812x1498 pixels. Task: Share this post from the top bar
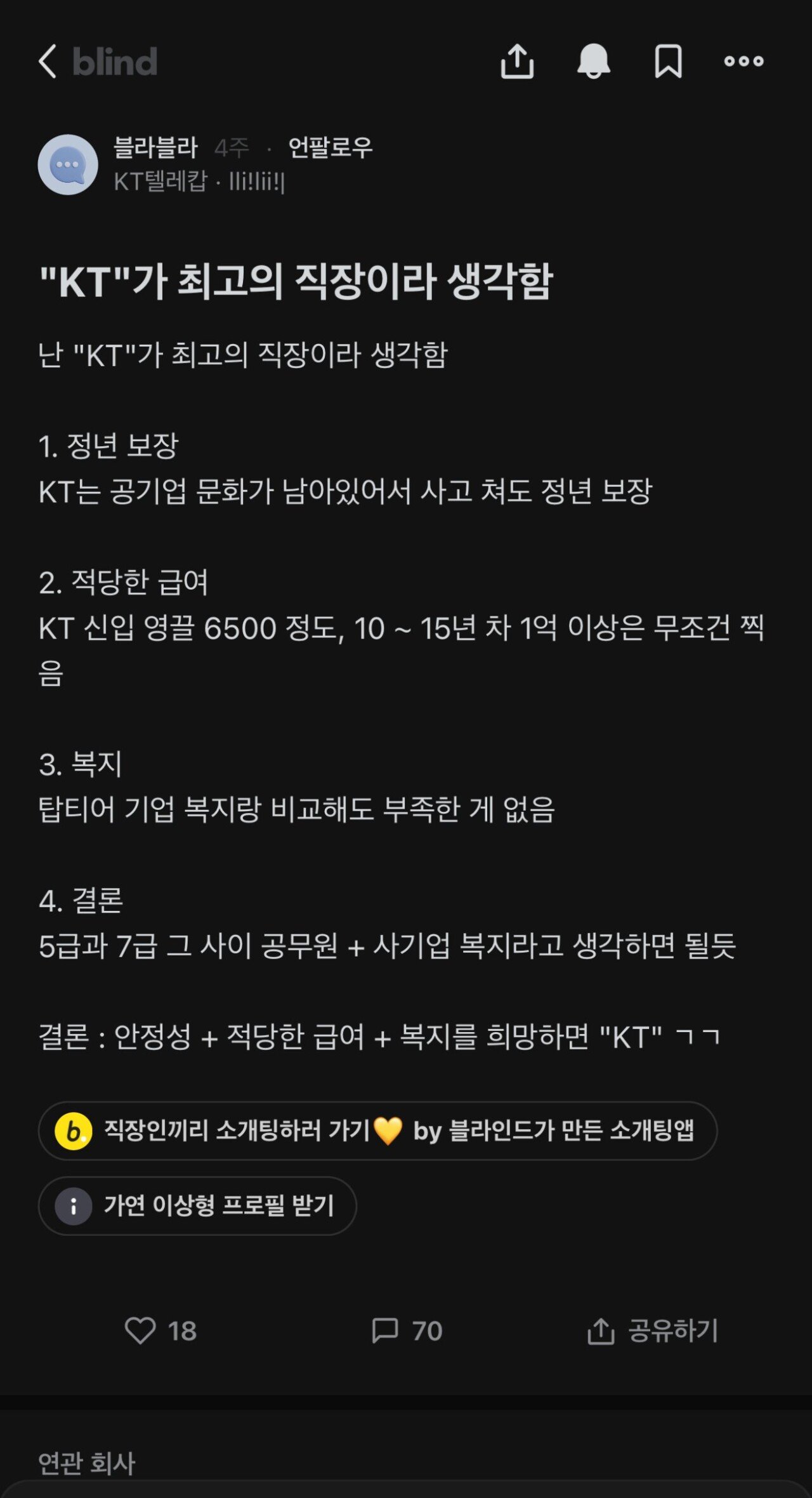(x=517, y=62)
